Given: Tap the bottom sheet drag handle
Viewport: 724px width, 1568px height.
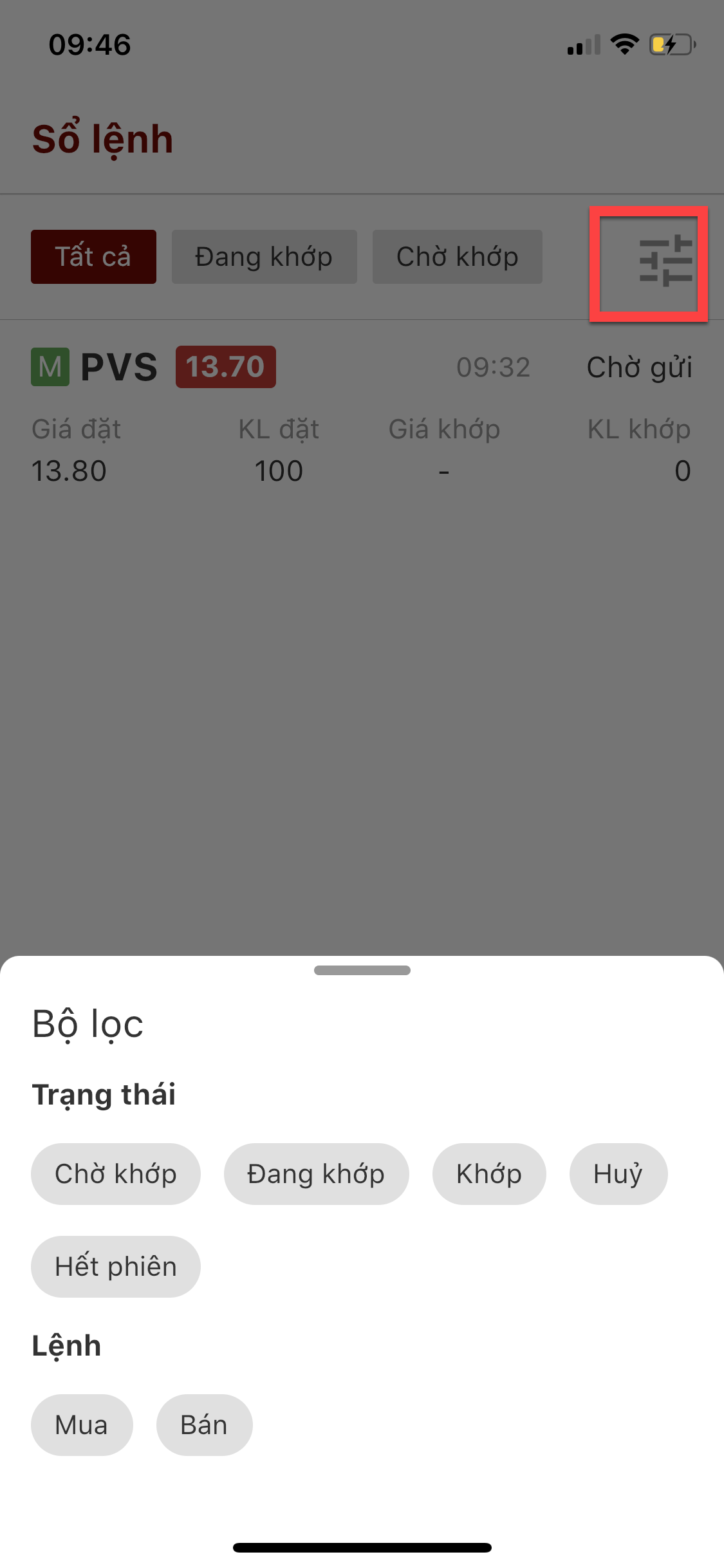Looking at the screenshot, I should [x=362, y=970].
